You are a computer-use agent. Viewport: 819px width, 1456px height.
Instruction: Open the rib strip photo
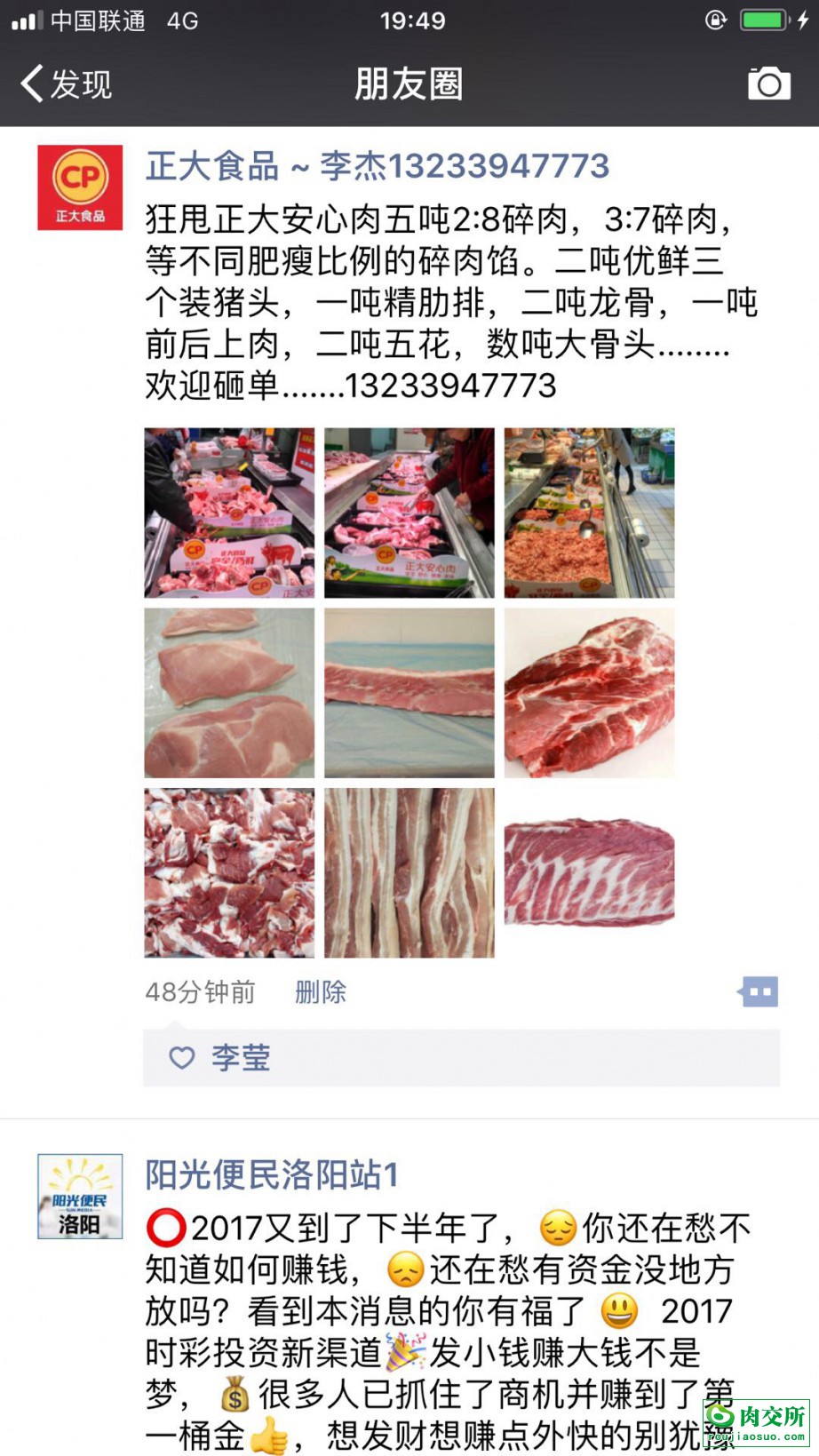point(409,693)
